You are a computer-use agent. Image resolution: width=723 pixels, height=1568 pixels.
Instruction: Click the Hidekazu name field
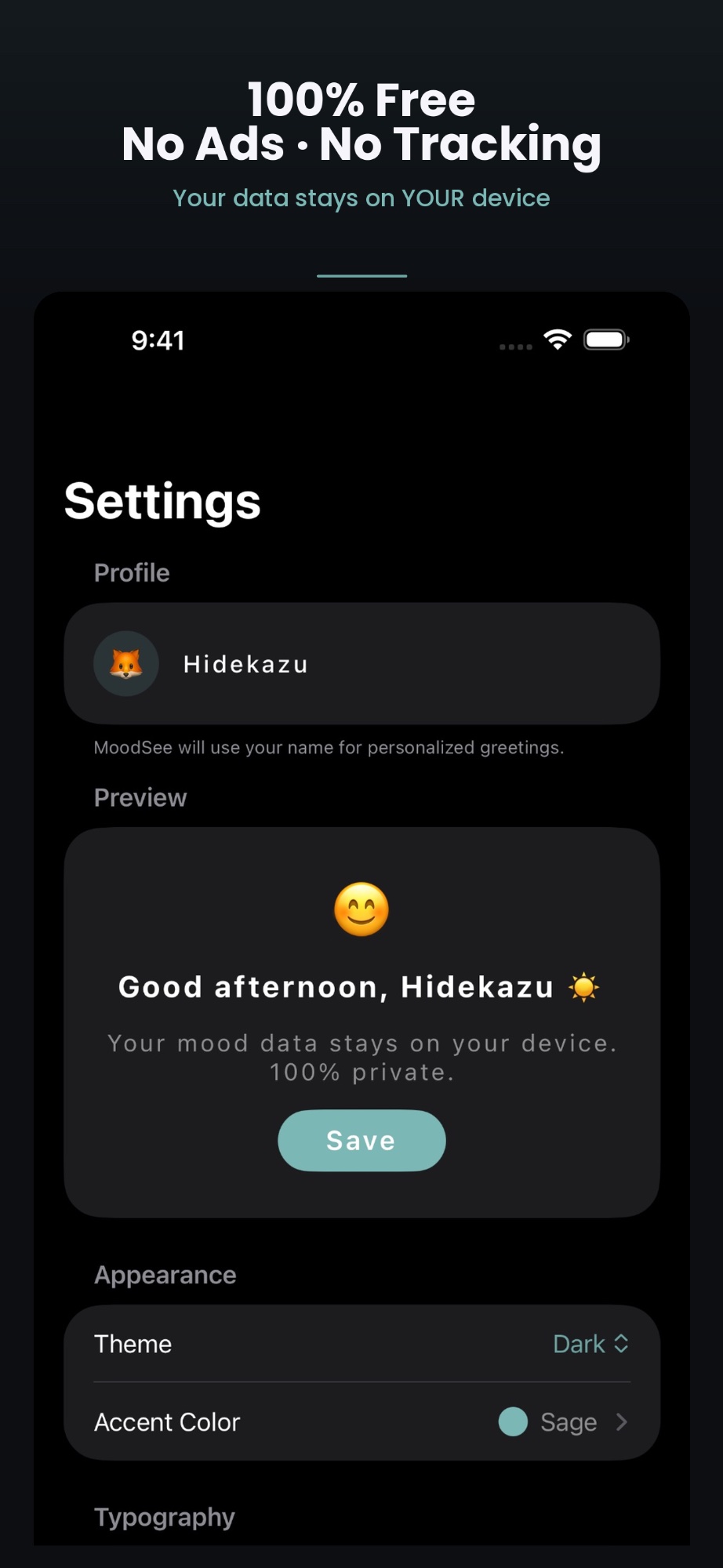(x=245, y=663)
